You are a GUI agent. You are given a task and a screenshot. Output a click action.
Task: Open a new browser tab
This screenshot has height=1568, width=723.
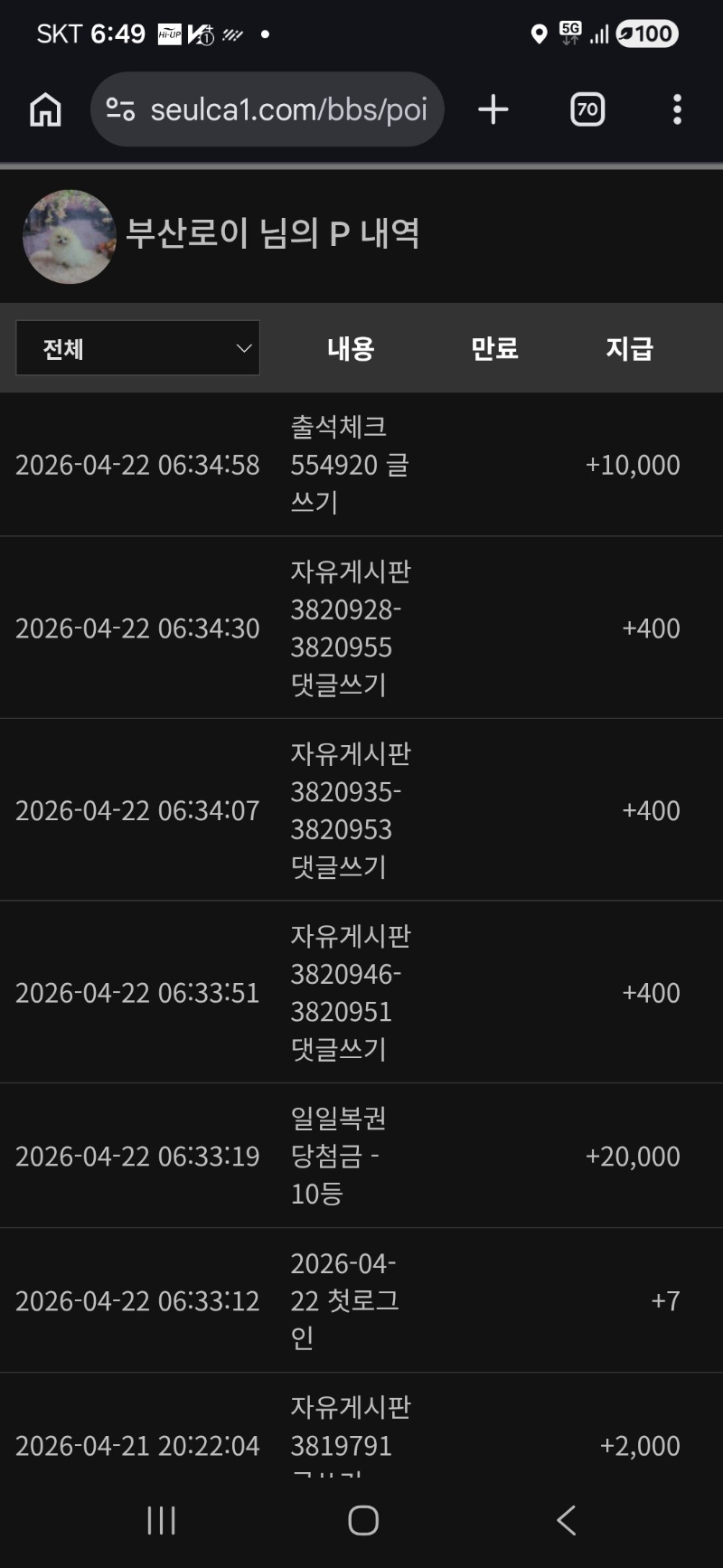point(493,110)
